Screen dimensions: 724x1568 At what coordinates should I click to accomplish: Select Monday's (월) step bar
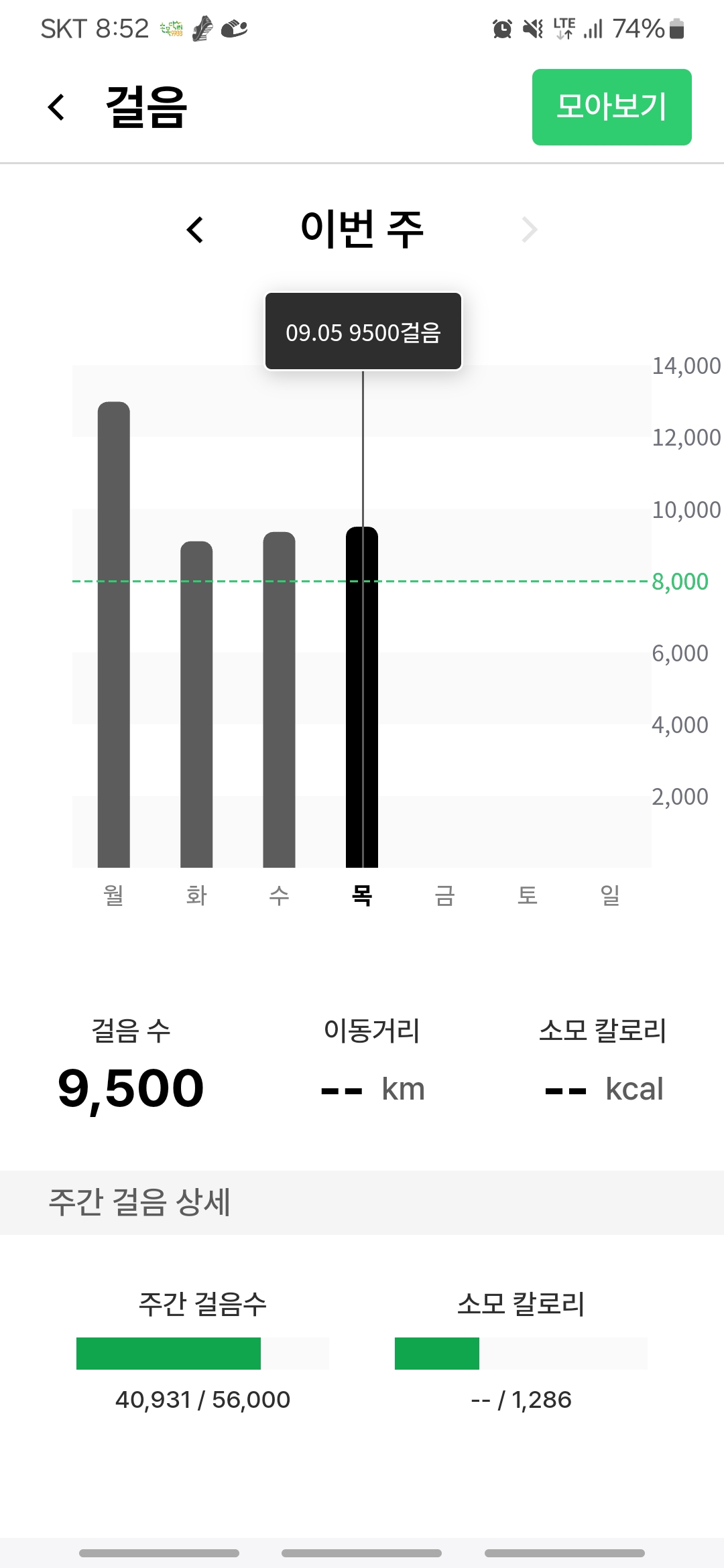point(114,637)
